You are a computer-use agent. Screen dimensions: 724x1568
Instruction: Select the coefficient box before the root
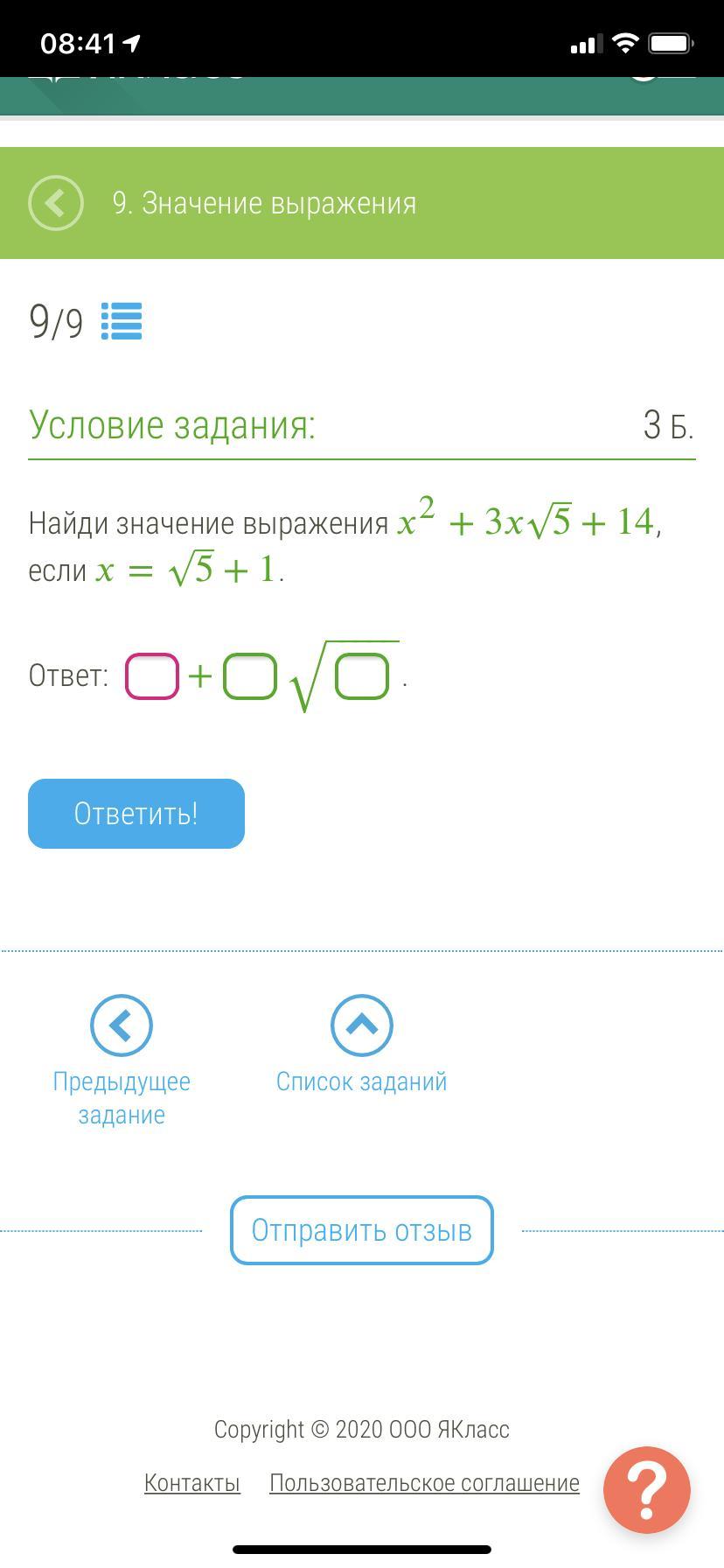pos(250,675)
